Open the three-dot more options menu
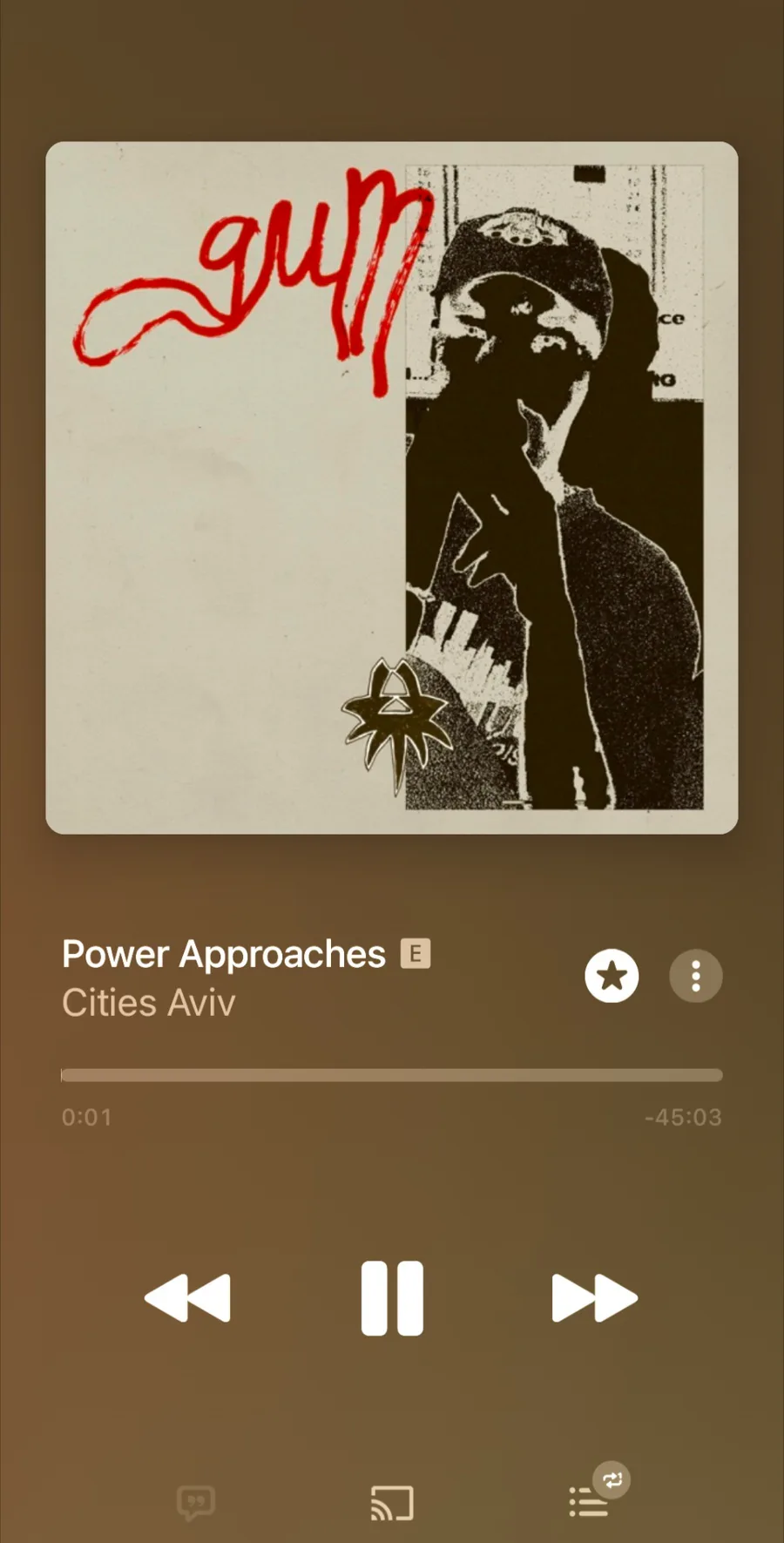Screen dimensions: 784x1543 coord(696,976)
